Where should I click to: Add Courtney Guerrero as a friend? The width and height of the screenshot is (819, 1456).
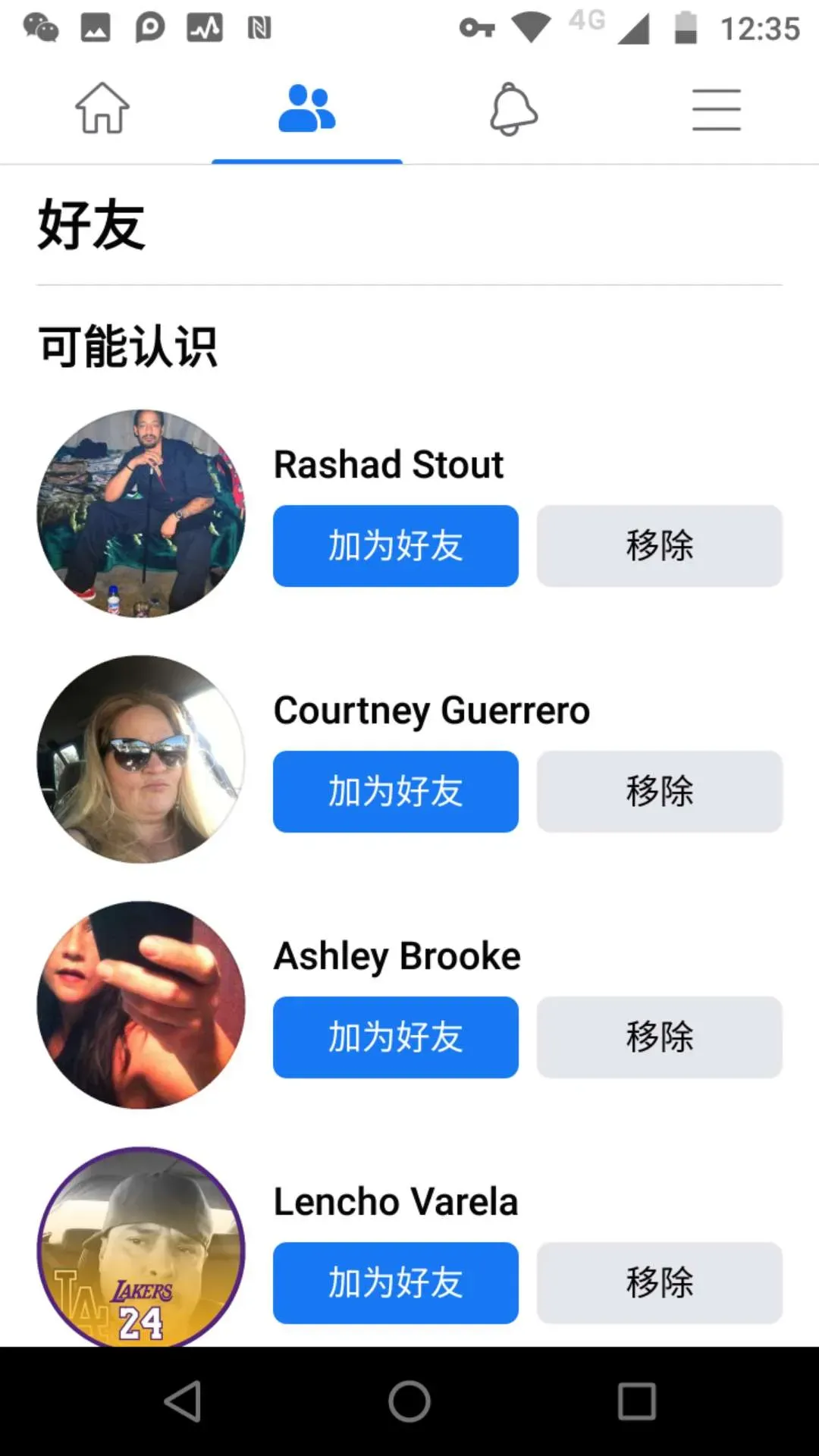pos(395,792)
